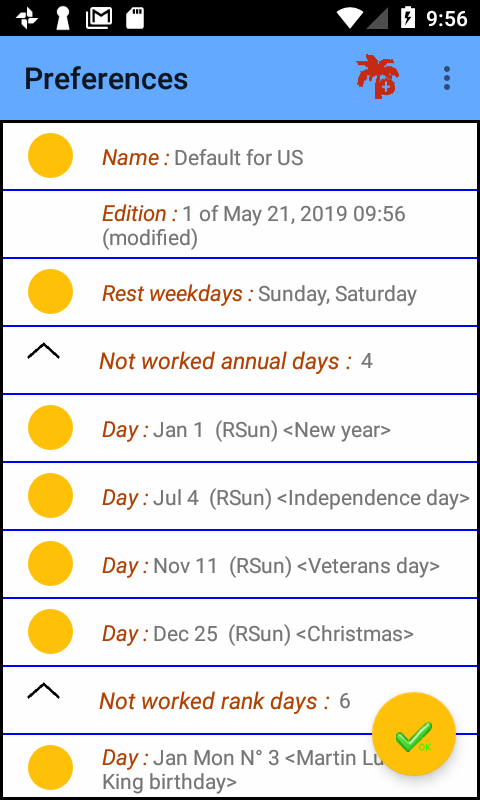
Task: Collapse the Not worked annual days section
Action: click(x=43, y=352)
